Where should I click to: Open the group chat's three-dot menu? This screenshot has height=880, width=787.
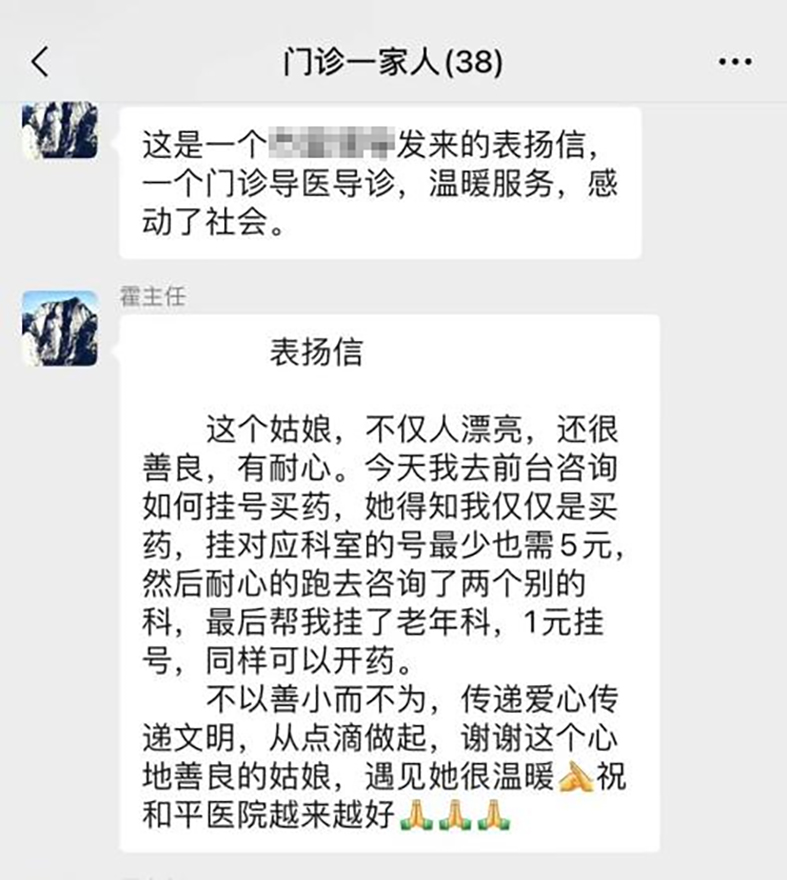[735, 62]
